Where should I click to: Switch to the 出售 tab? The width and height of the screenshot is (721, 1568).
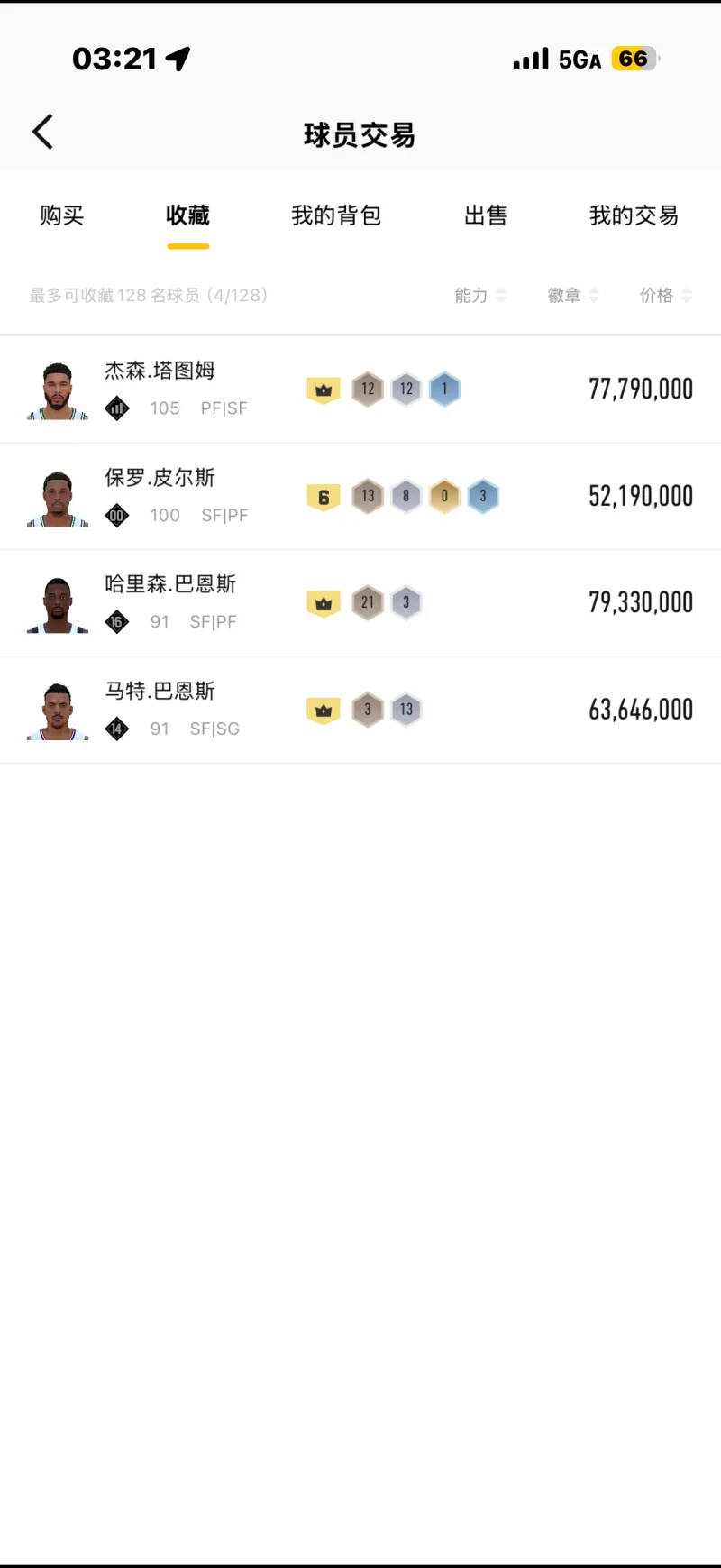click(486, 215)
